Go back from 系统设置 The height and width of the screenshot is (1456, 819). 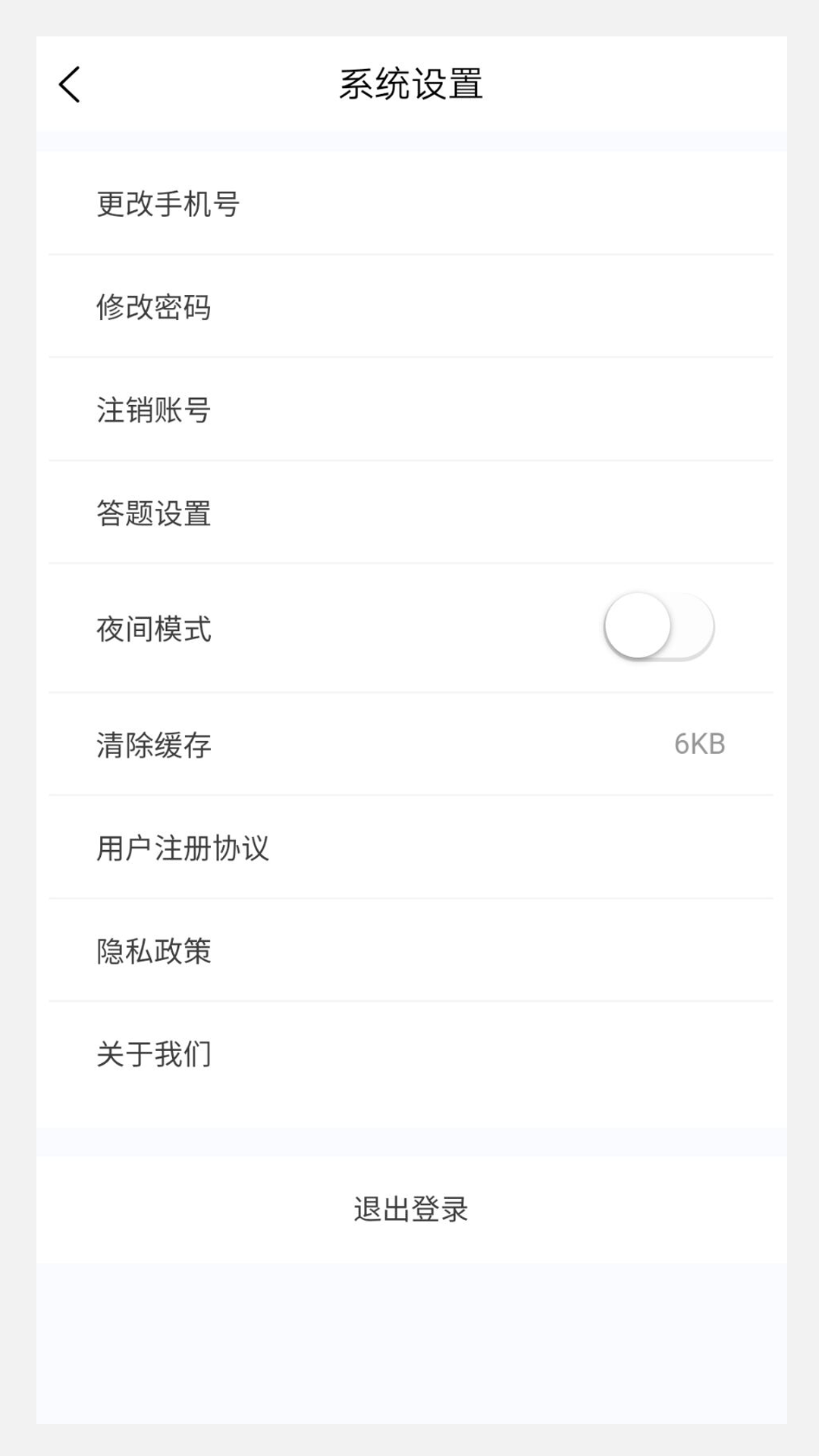pyautogui.click(x=70, y=84)
